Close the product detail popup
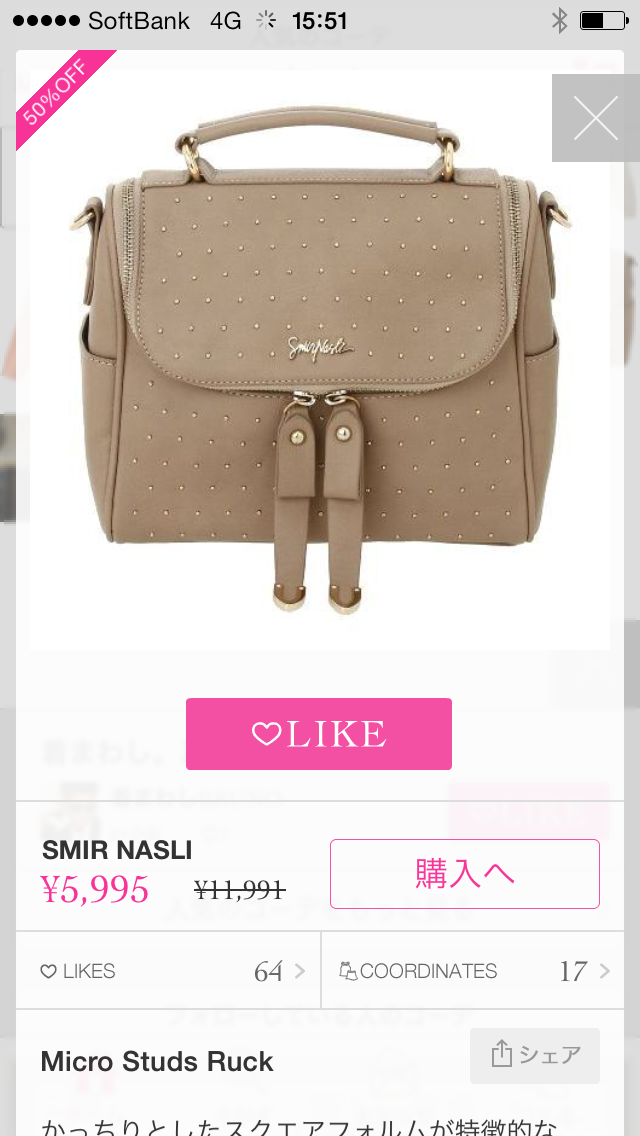Screen dimensions: 640x1136 pos(596,119)
